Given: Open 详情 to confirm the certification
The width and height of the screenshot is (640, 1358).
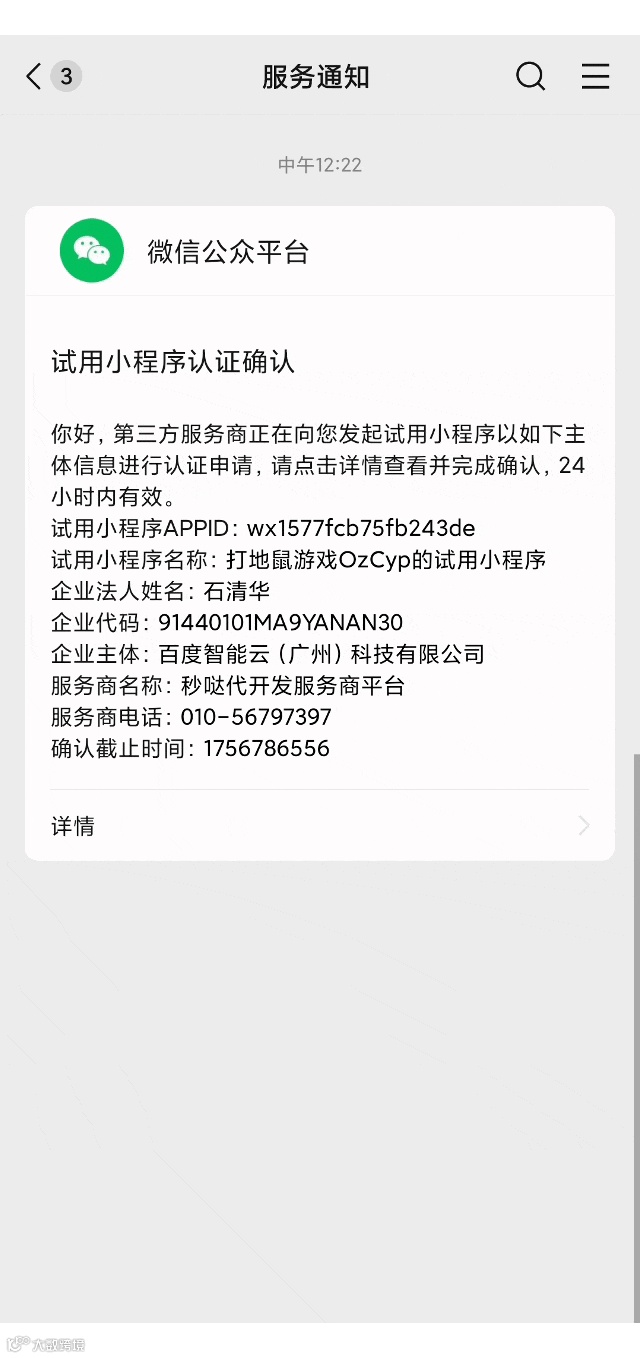Looking at the screenshot, I should click(x=320, y=826).
